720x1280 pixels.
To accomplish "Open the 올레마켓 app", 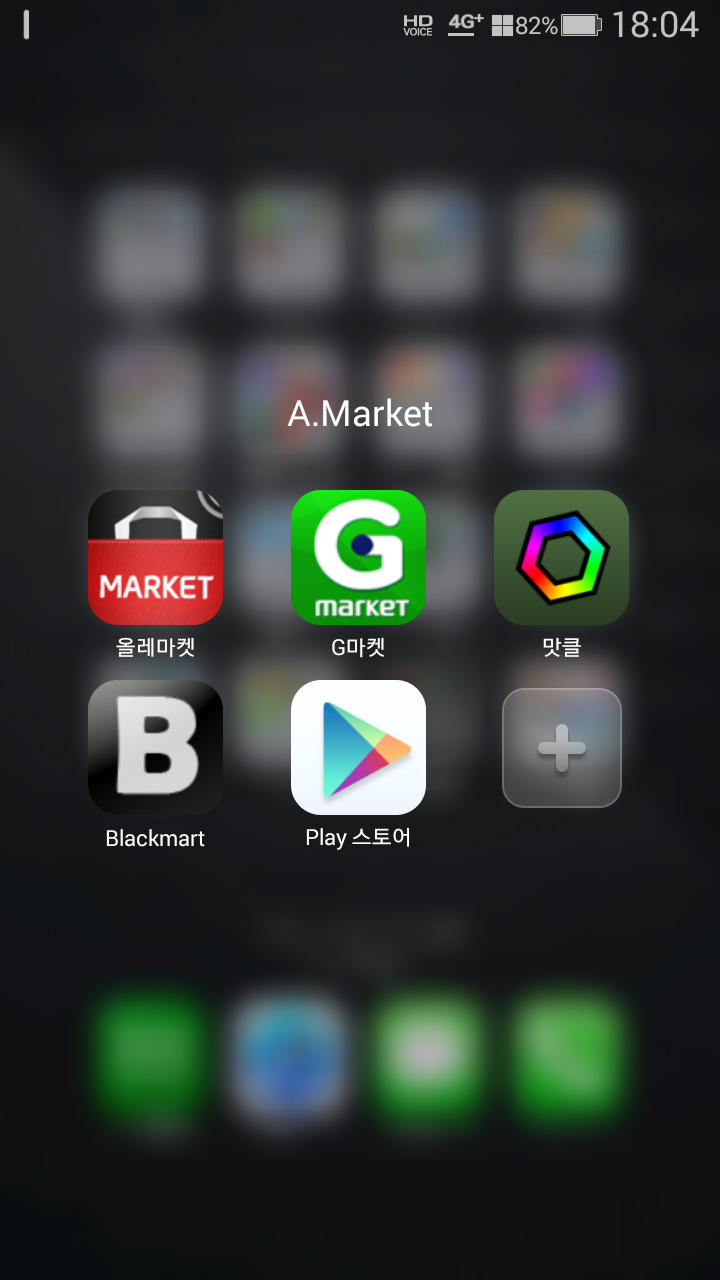I will (x=155, y=558).
